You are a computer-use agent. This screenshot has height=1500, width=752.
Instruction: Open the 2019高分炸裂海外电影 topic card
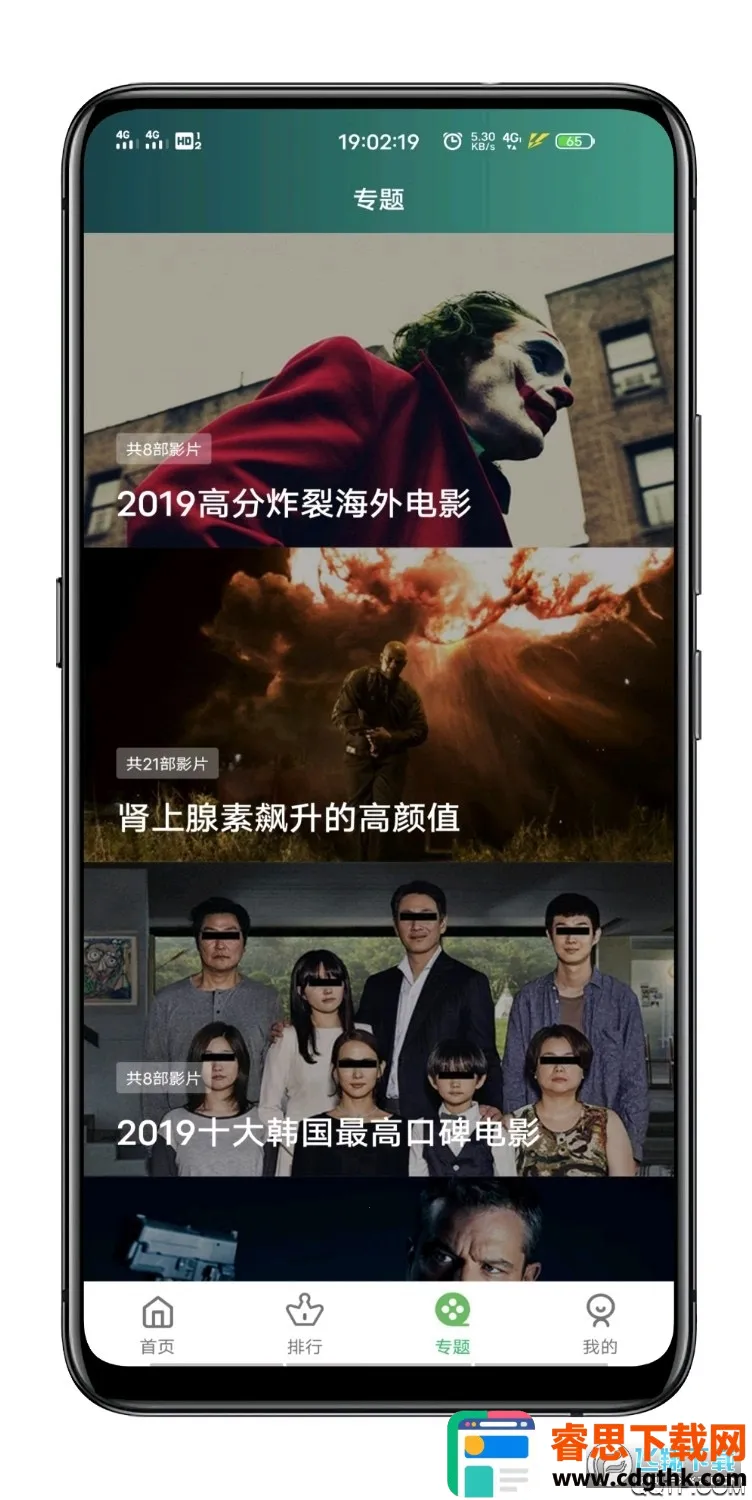378,390
